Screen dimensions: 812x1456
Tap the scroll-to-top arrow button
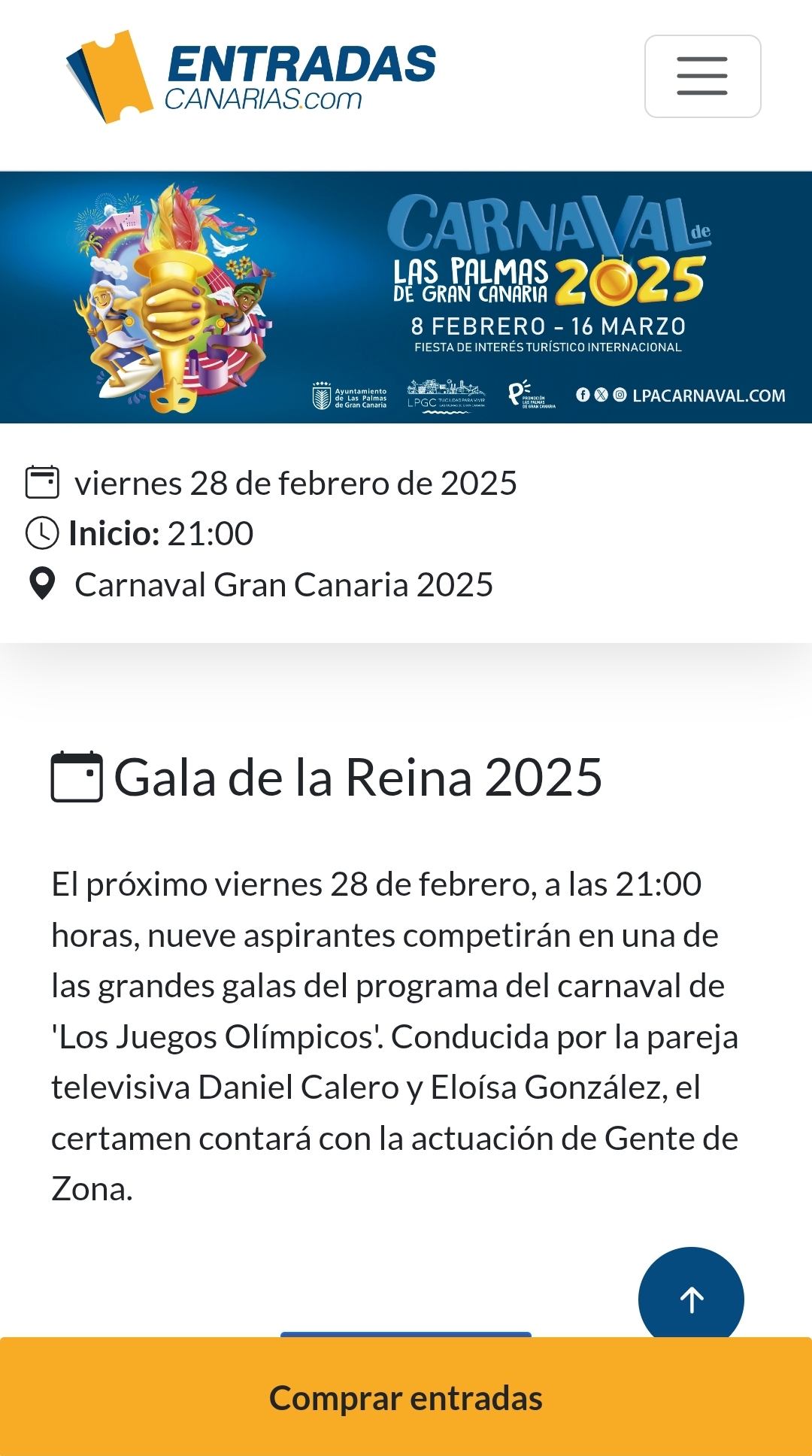click(691, 1297)
